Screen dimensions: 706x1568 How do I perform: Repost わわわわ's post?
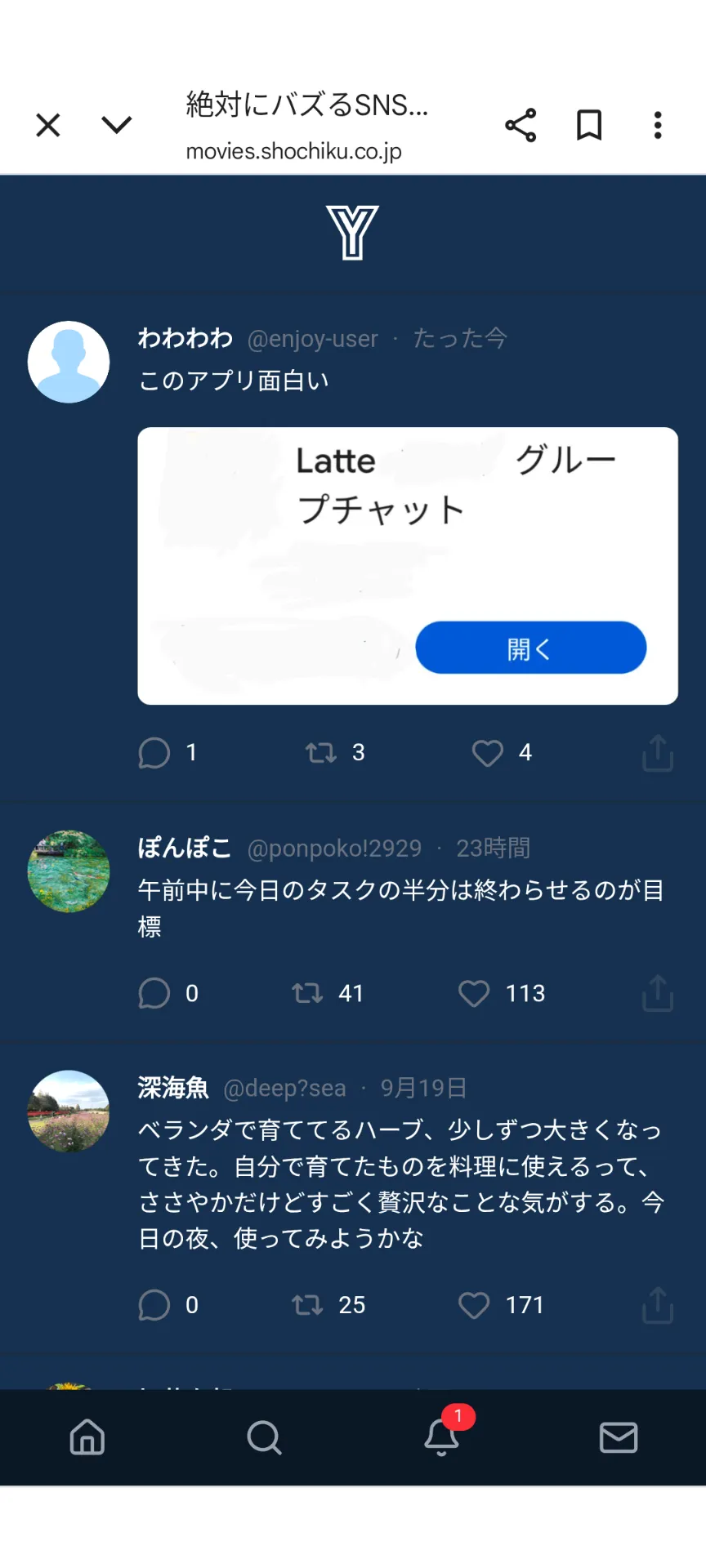click(x=321, y=753)
